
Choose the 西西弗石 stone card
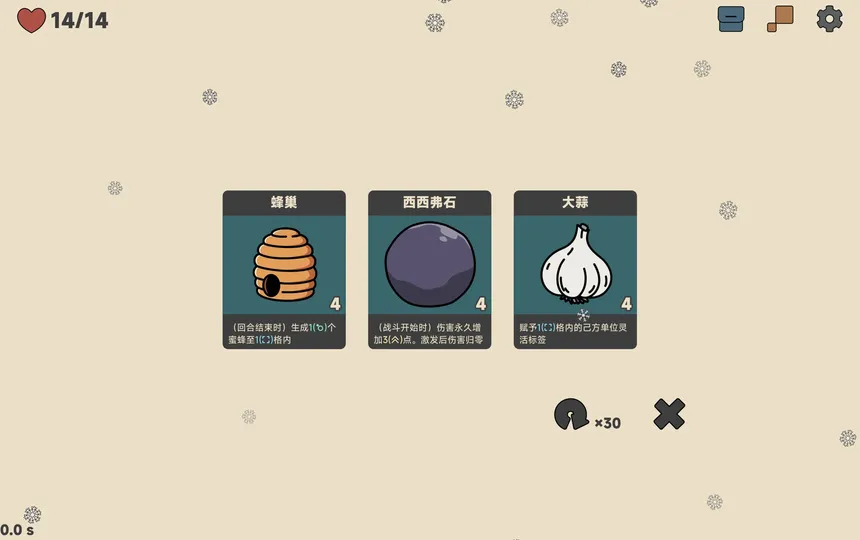coord(429,268)
